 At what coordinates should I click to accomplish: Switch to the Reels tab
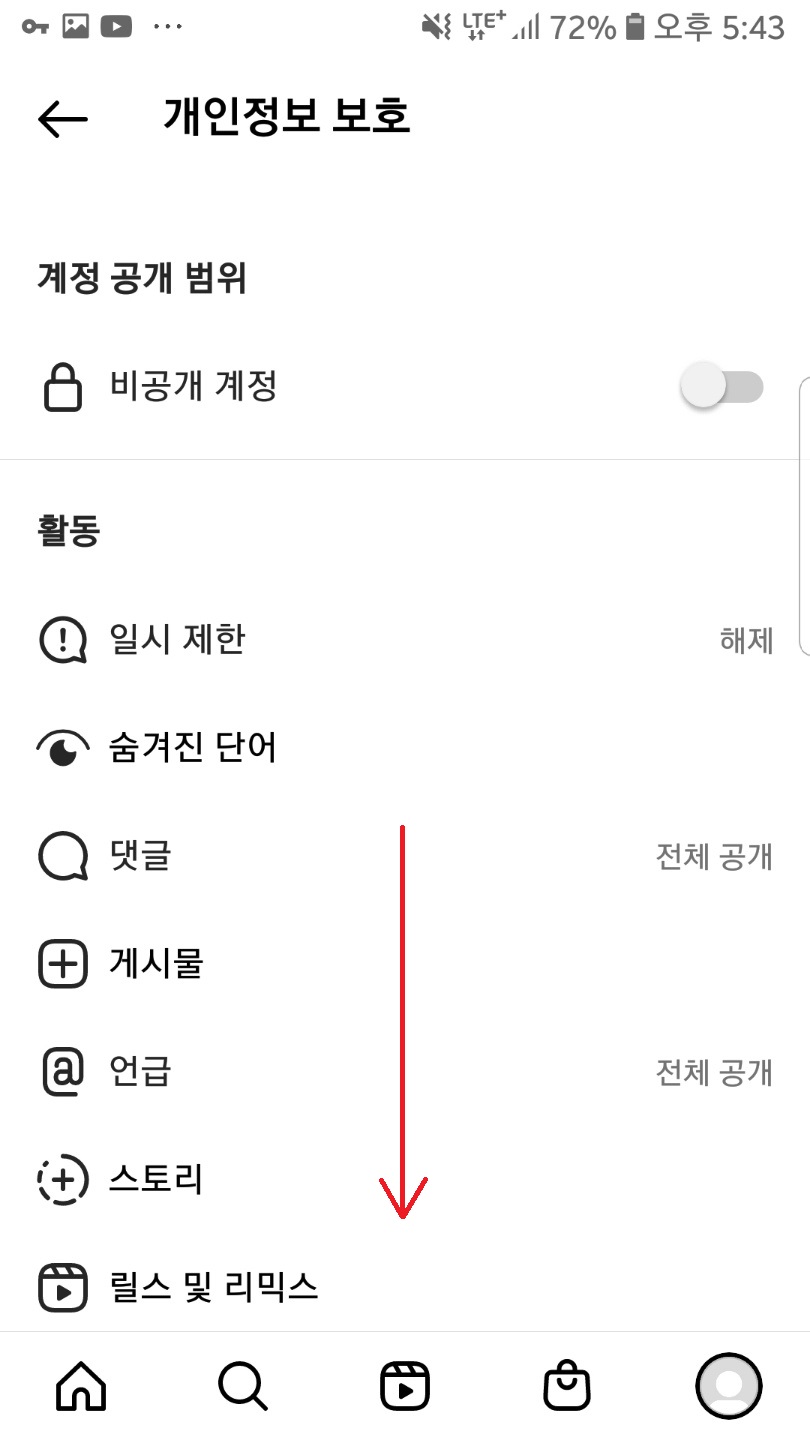(405, 1387)
